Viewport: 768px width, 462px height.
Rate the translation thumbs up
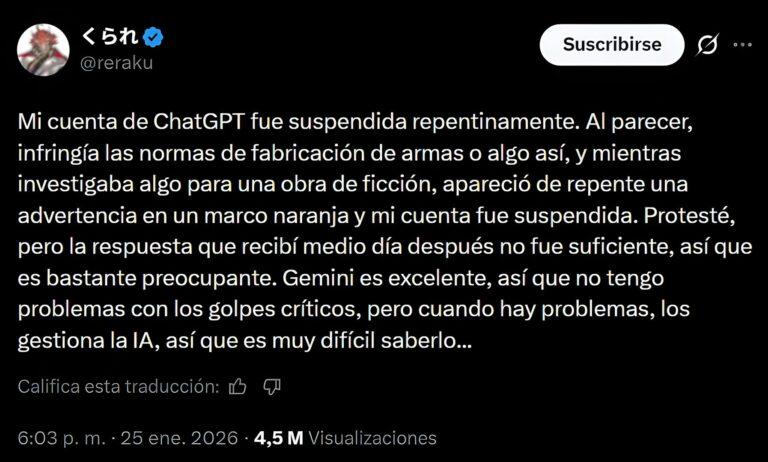pos(237,385)
